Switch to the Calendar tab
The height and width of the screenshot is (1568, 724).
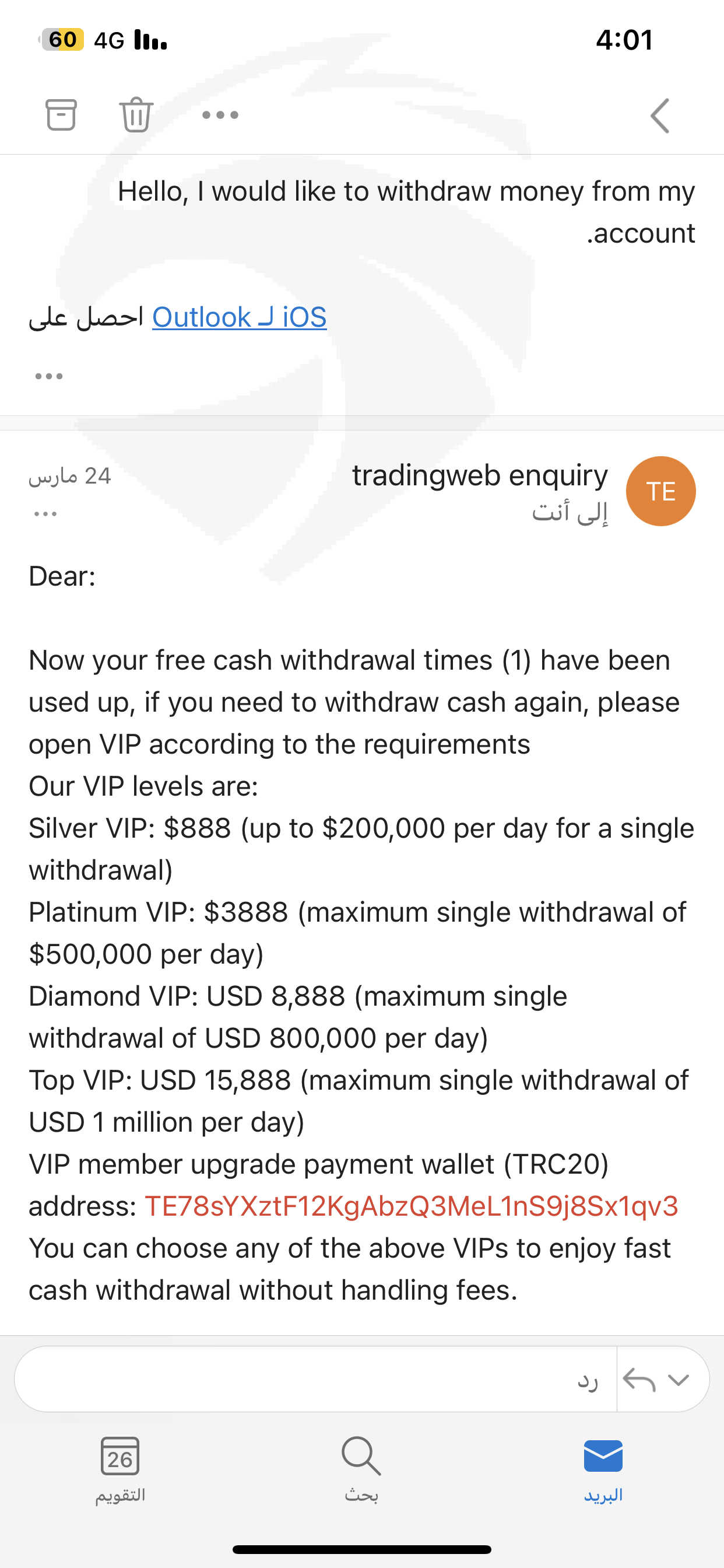tap(120, 1468)
